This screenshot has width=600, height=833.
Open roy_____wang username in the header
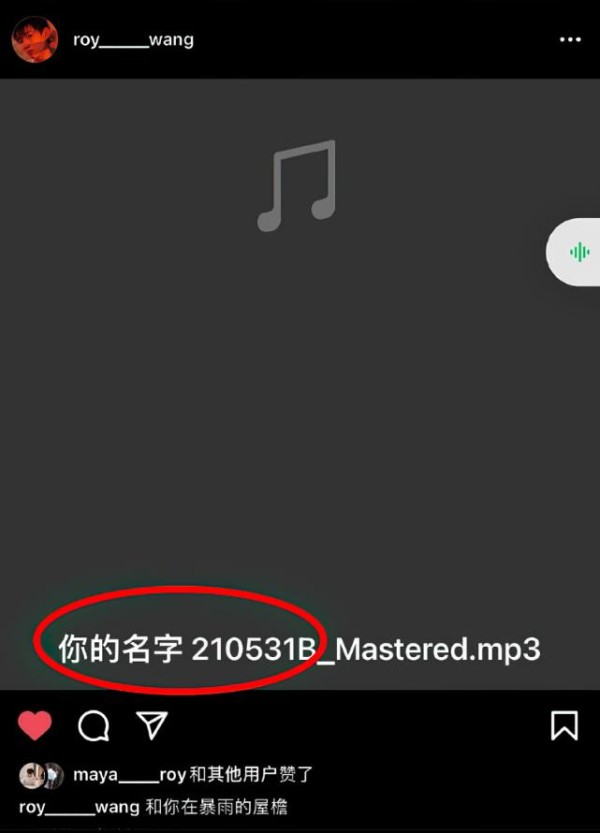coord(133,41)
